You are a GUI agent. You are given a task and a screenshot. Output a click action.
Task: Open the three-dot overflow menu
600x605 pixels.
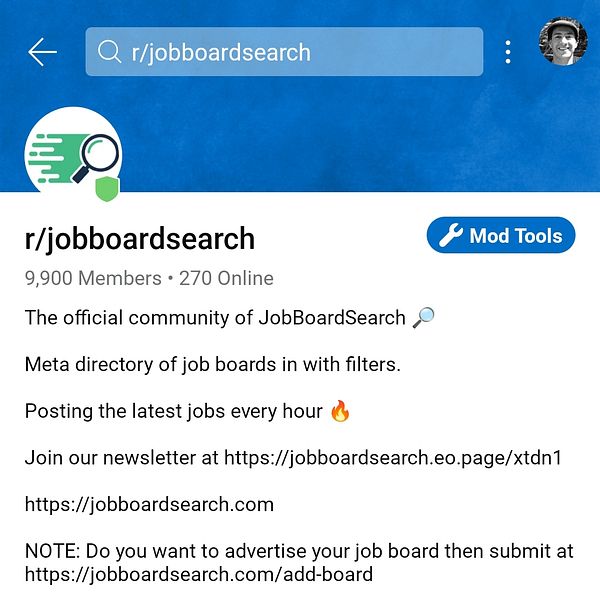pyautogui.click(x=509, y=52)
